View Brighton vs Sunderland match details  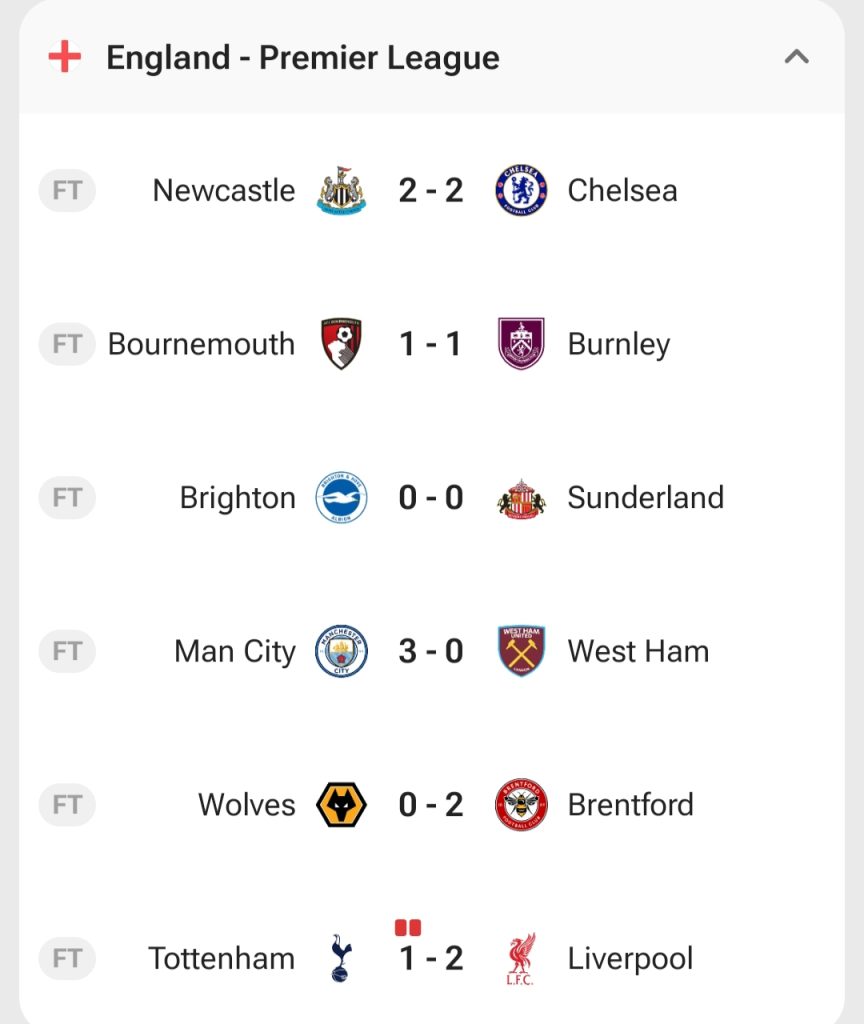tap(431, 497)
